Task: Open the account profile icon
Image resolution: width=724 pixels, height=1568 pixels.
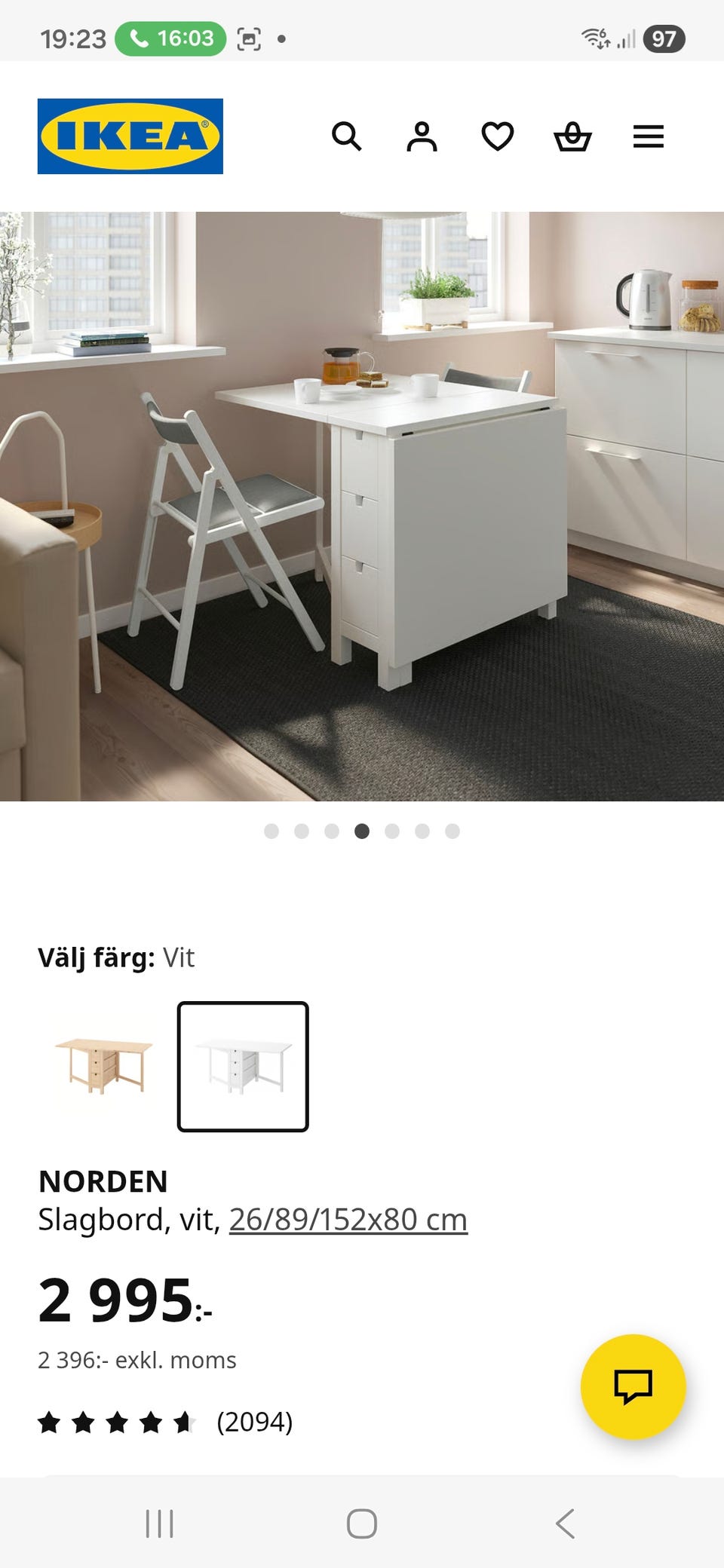Action: pos(423,136)
